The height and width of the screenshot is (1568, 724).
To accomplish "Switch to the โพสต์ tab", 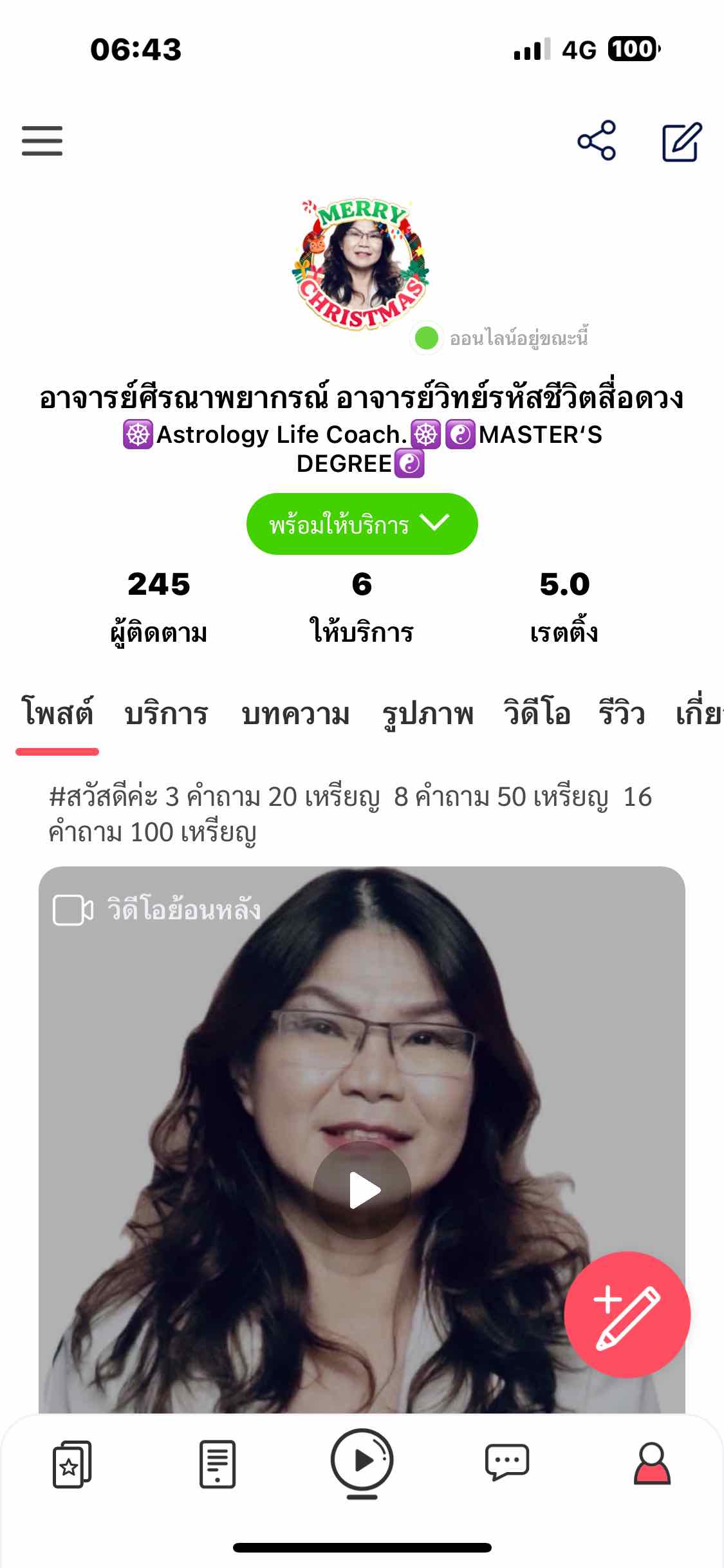I will coord(57,714).
